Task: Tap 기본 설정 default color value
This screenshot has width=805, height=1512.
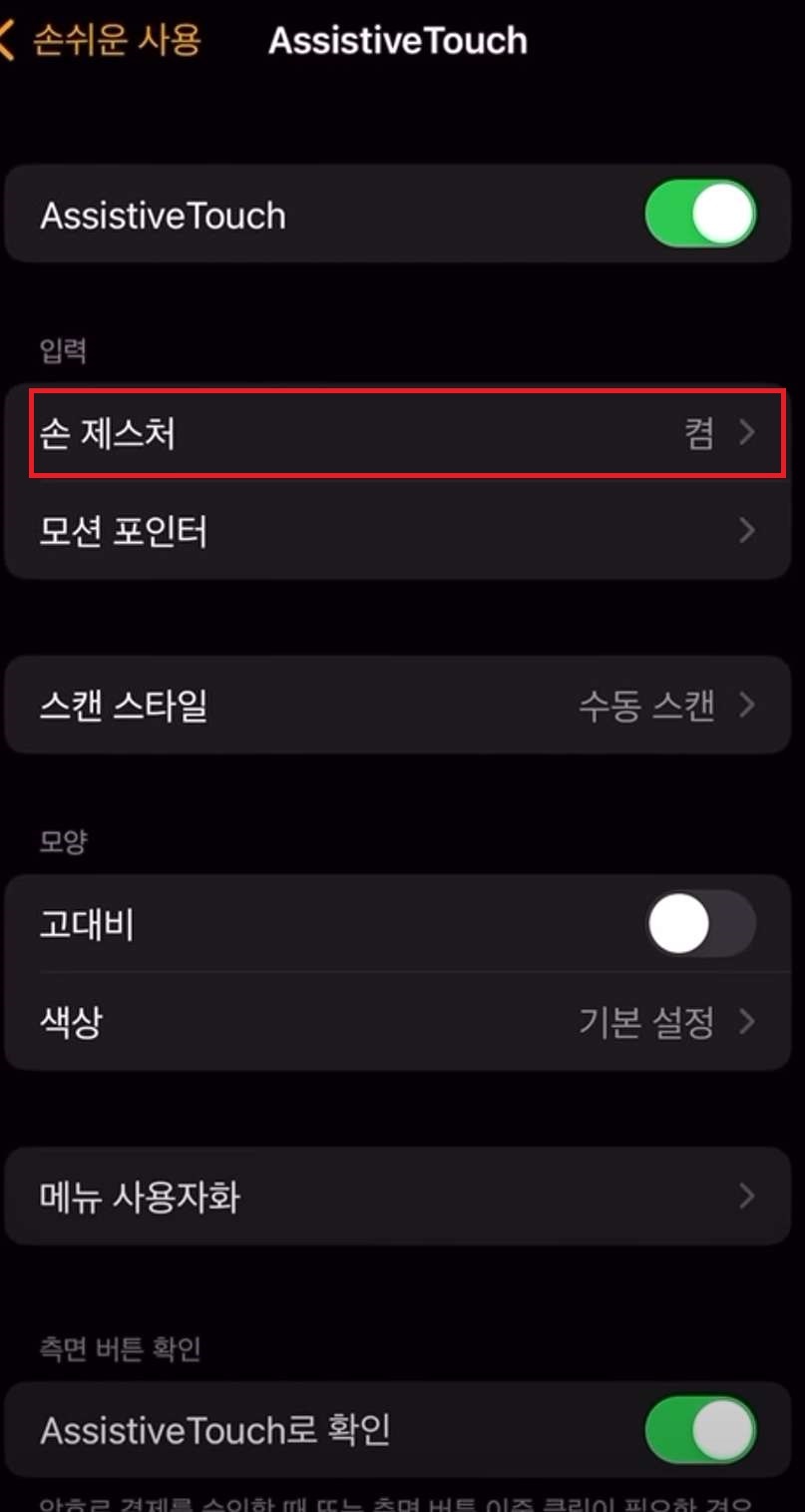Action: tap(646, 1021)
